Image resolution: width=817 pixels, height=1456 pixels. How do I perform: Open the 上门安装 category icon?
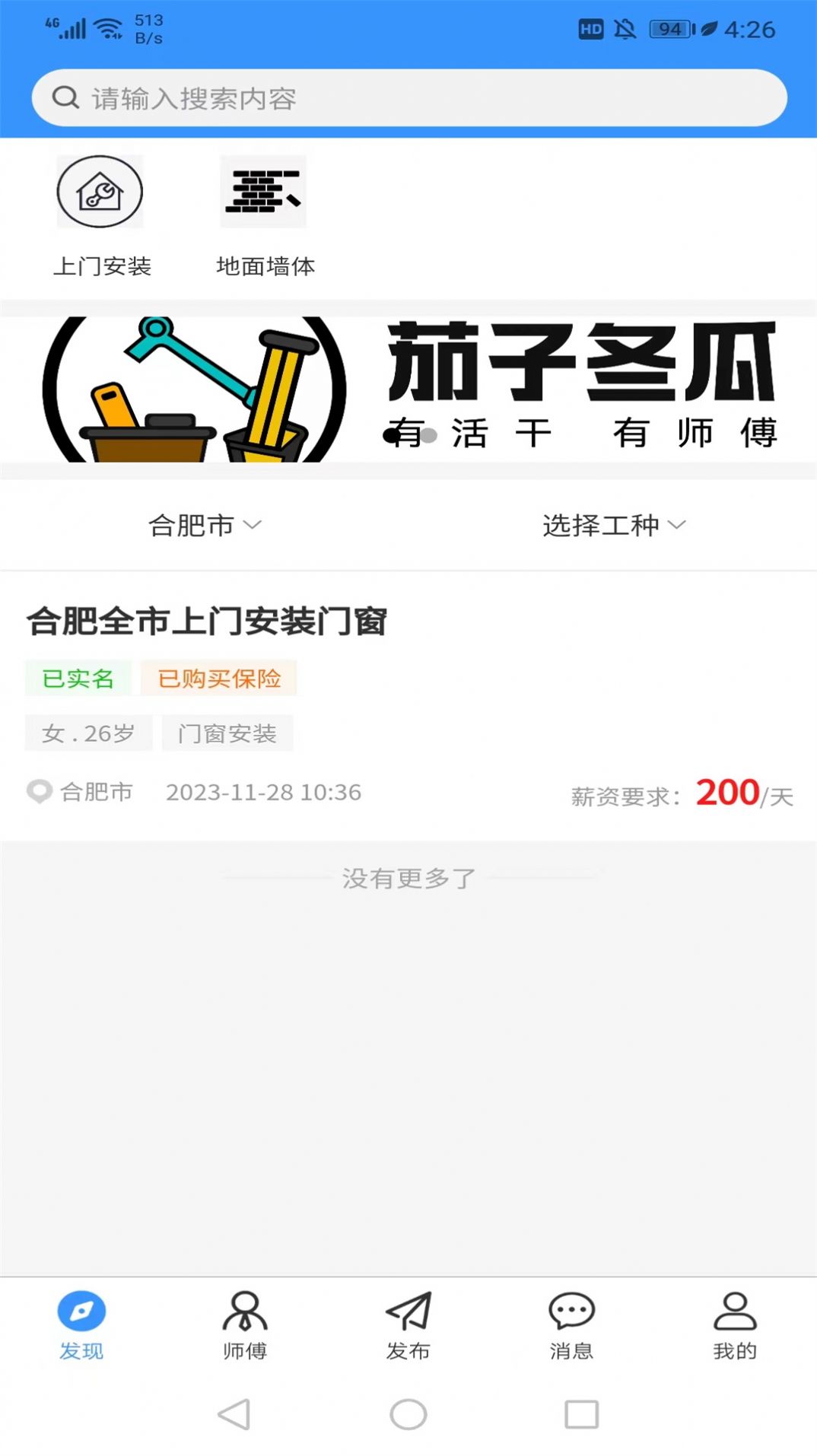(101, 192)
